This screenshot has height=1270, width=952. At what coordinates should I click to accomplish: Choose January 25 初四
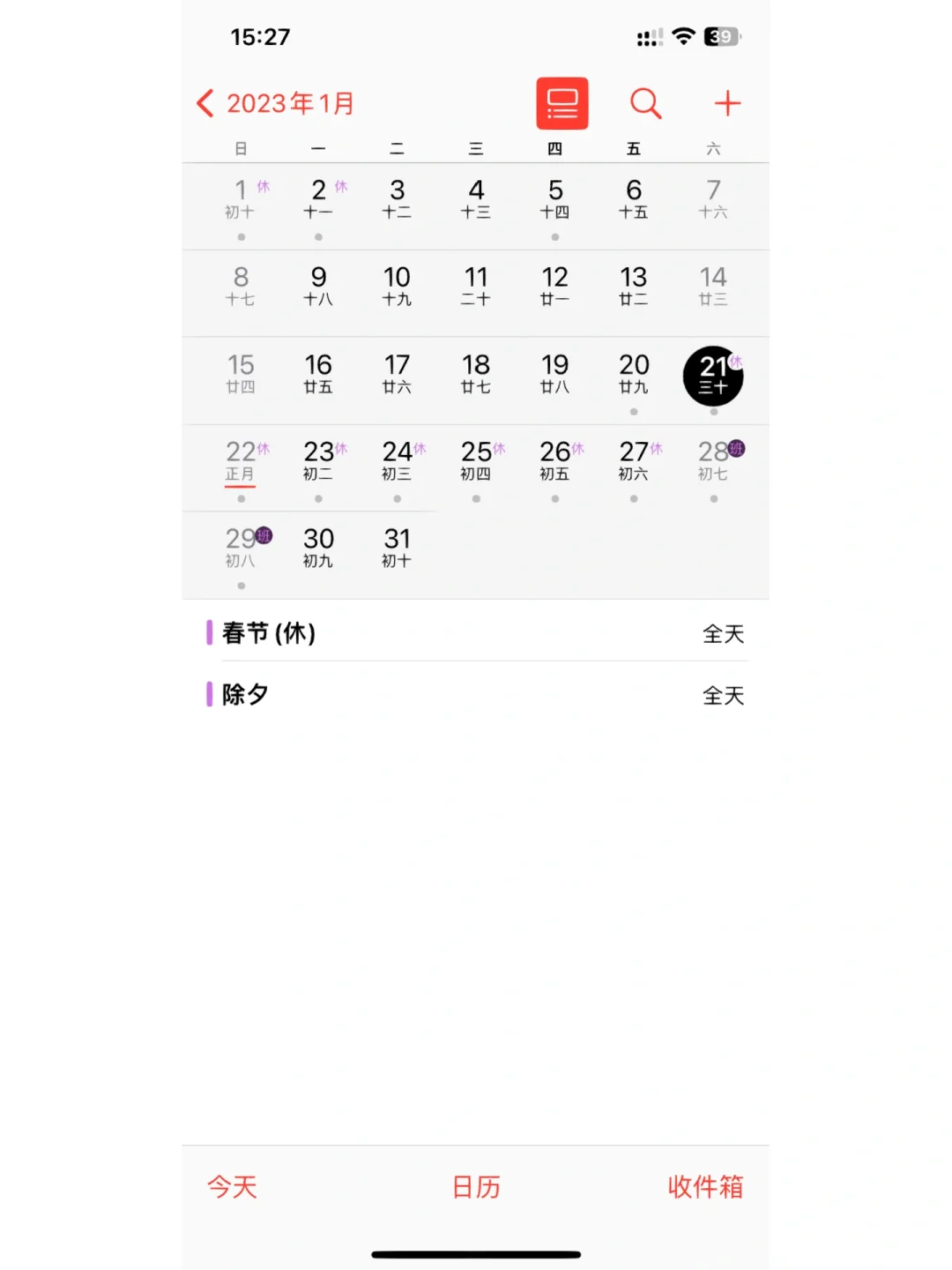tap(477, 462)
